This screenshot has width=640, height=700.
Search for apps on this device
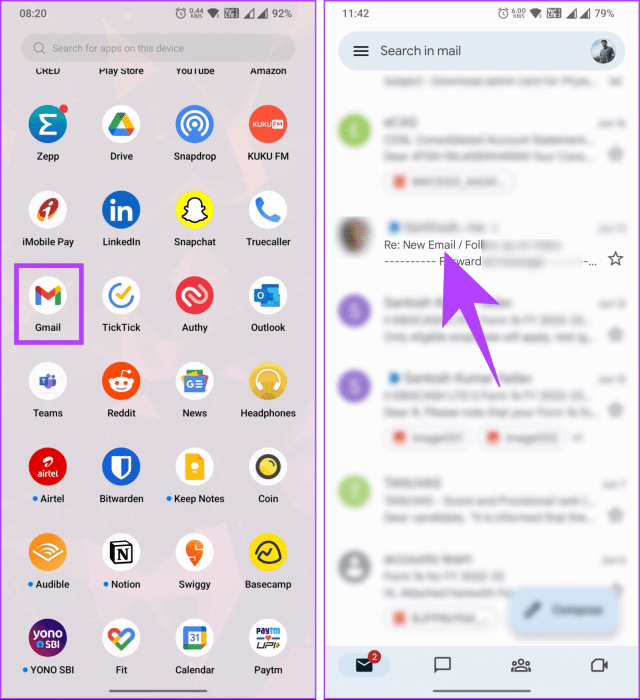(160, 48)
